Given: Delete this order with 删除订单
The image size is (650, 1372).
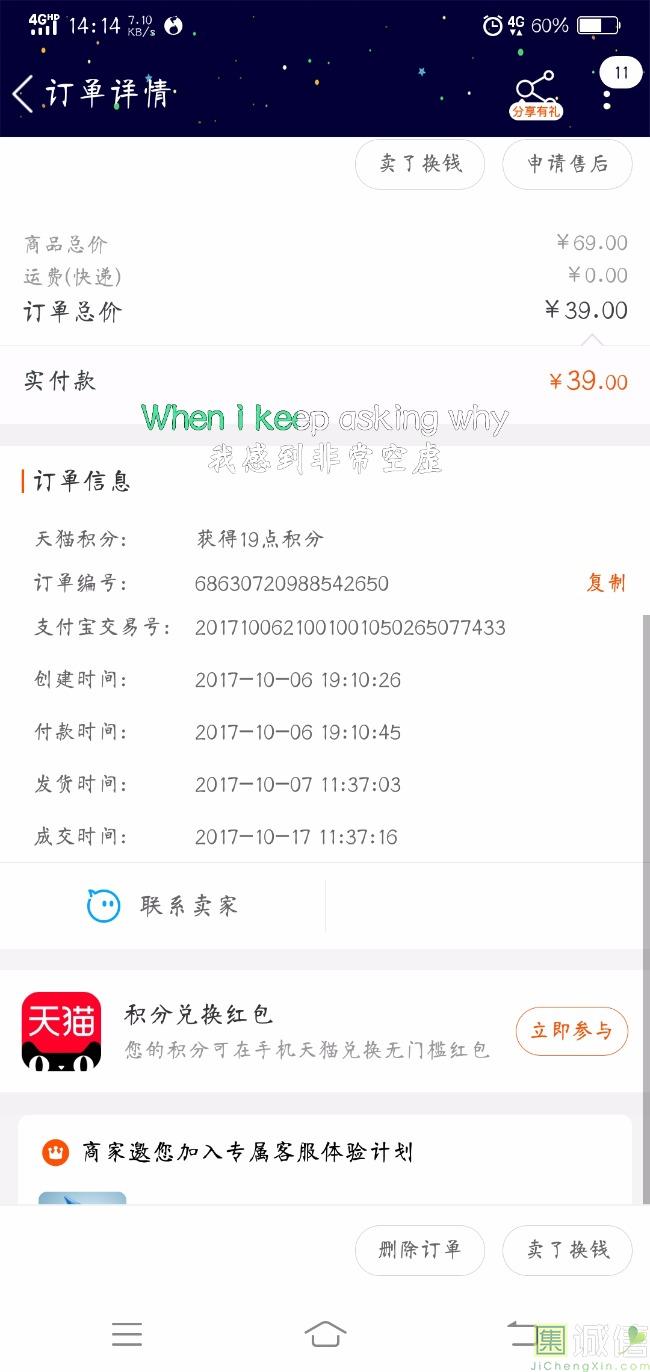Looking at the screenshot, I should [x=420, y=1250].
